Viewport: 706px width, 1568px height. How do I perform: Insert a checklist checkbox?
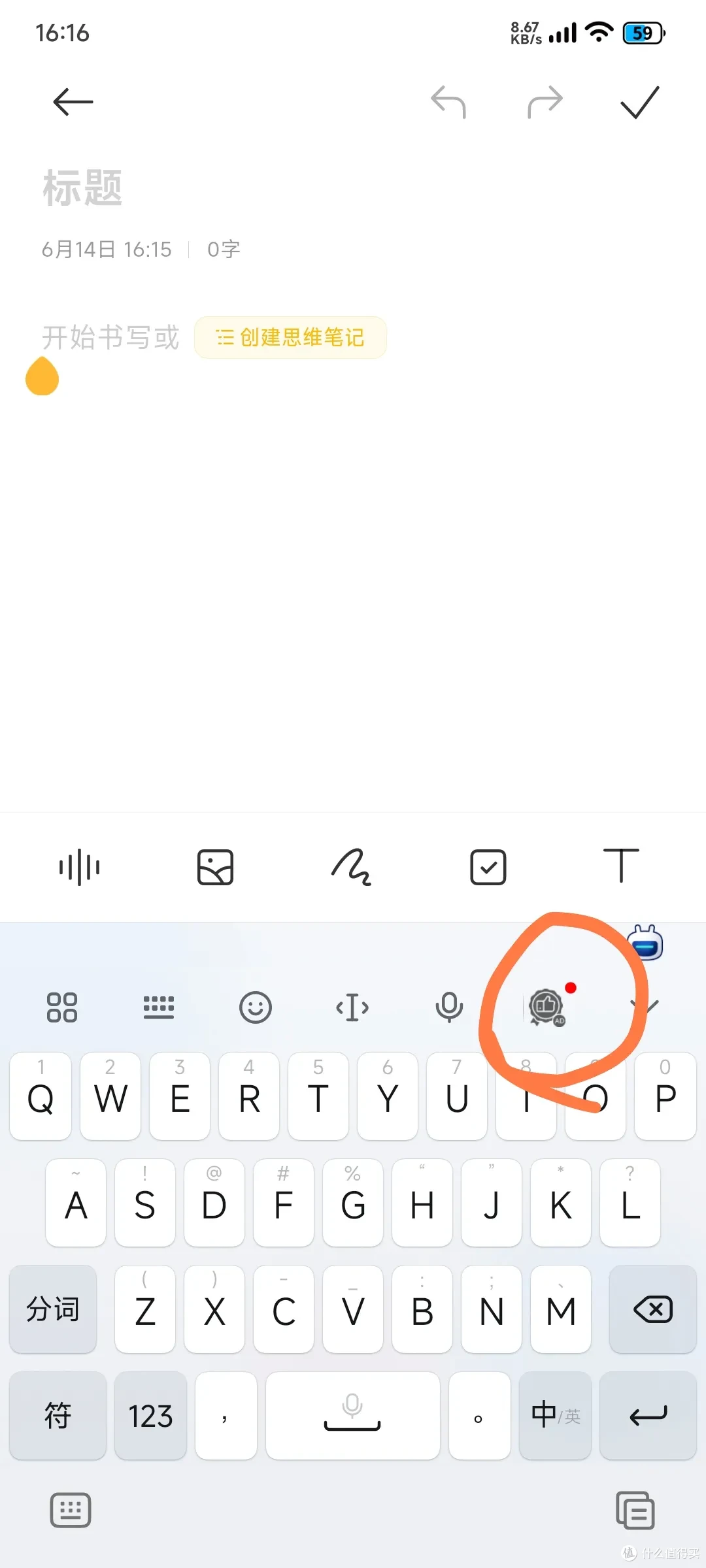point(488,867)
